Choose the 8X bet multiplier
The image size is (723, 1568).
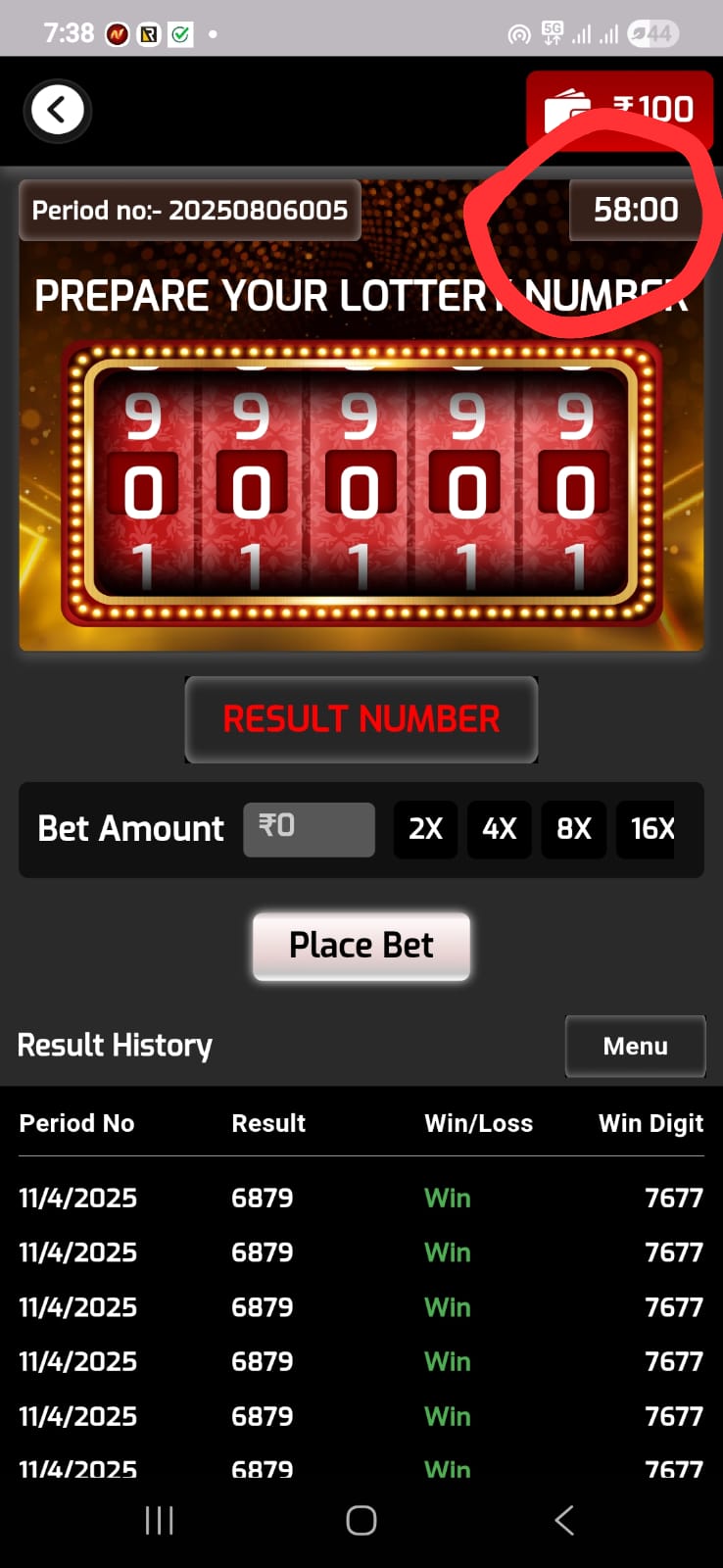[573, 829]
